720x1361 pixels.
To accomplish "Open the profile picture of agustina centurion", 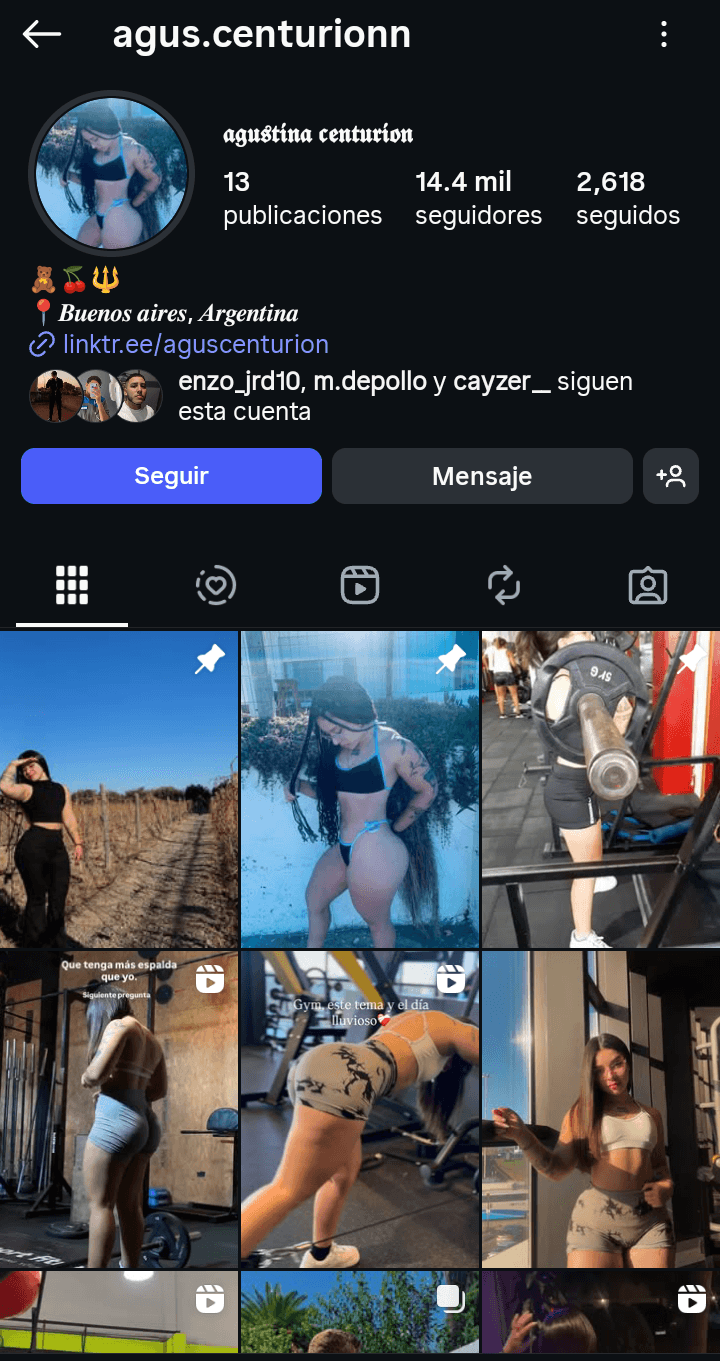I will click(111, 172).
